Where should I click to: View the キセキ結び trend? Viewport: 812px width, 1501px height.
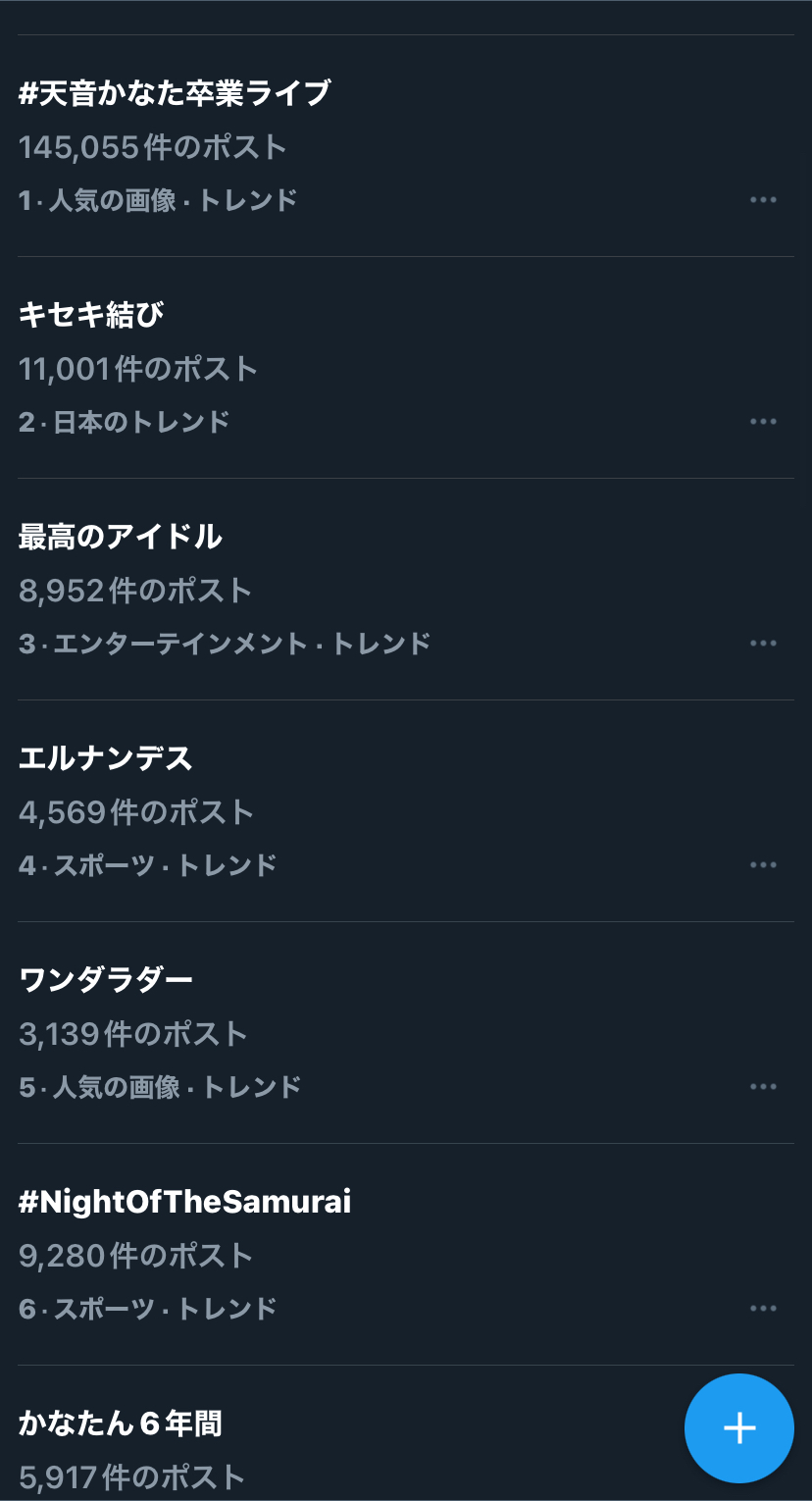(91, 315)
